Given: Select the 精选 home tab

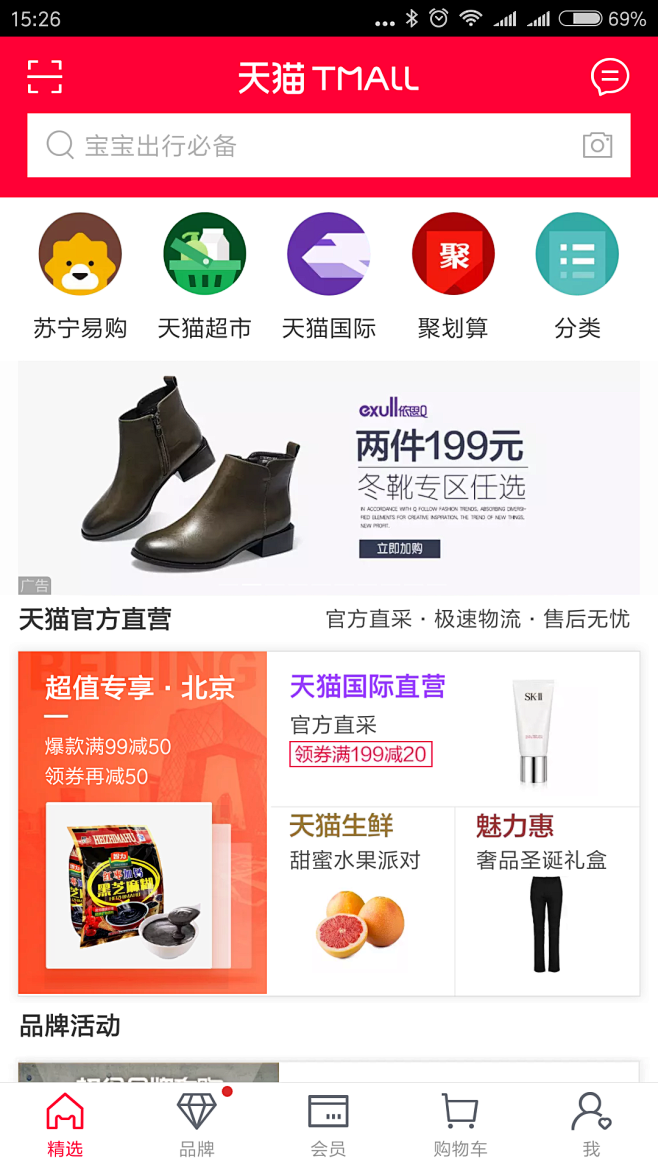Looking at the screenshot, I should pyautogui.click(x=65, y=1125).
